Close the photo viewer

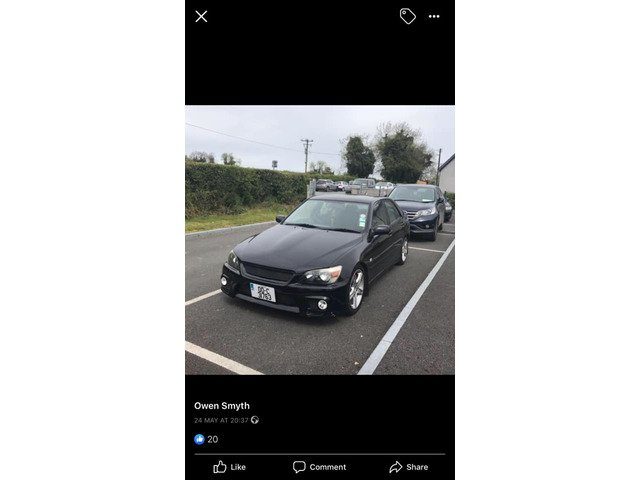201,16
